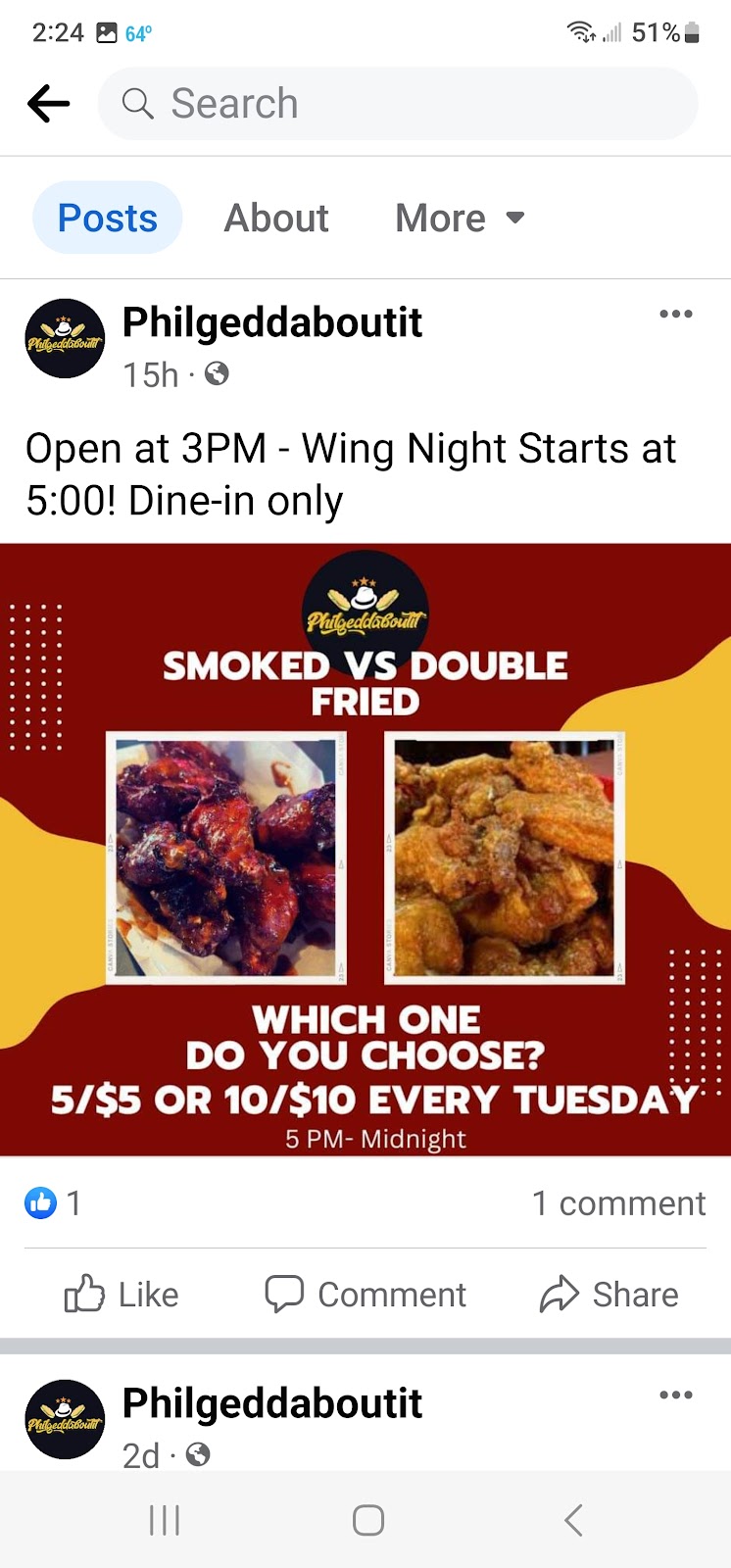Switch to the About tab
Viewport: 731px width, 1568px height.
click(276, 218)
